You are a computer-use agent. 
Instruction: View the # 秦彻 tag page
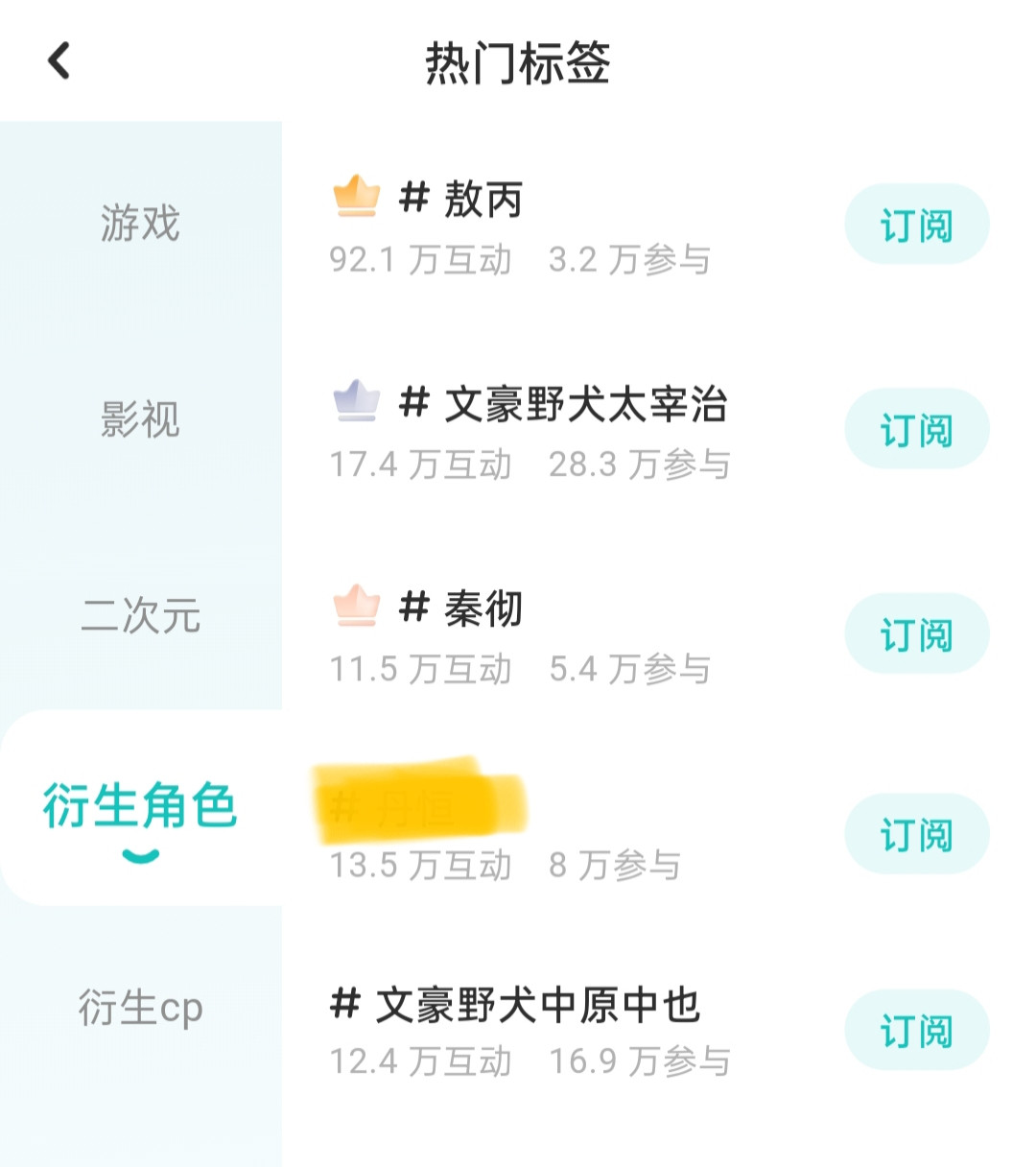pos(483,608)
